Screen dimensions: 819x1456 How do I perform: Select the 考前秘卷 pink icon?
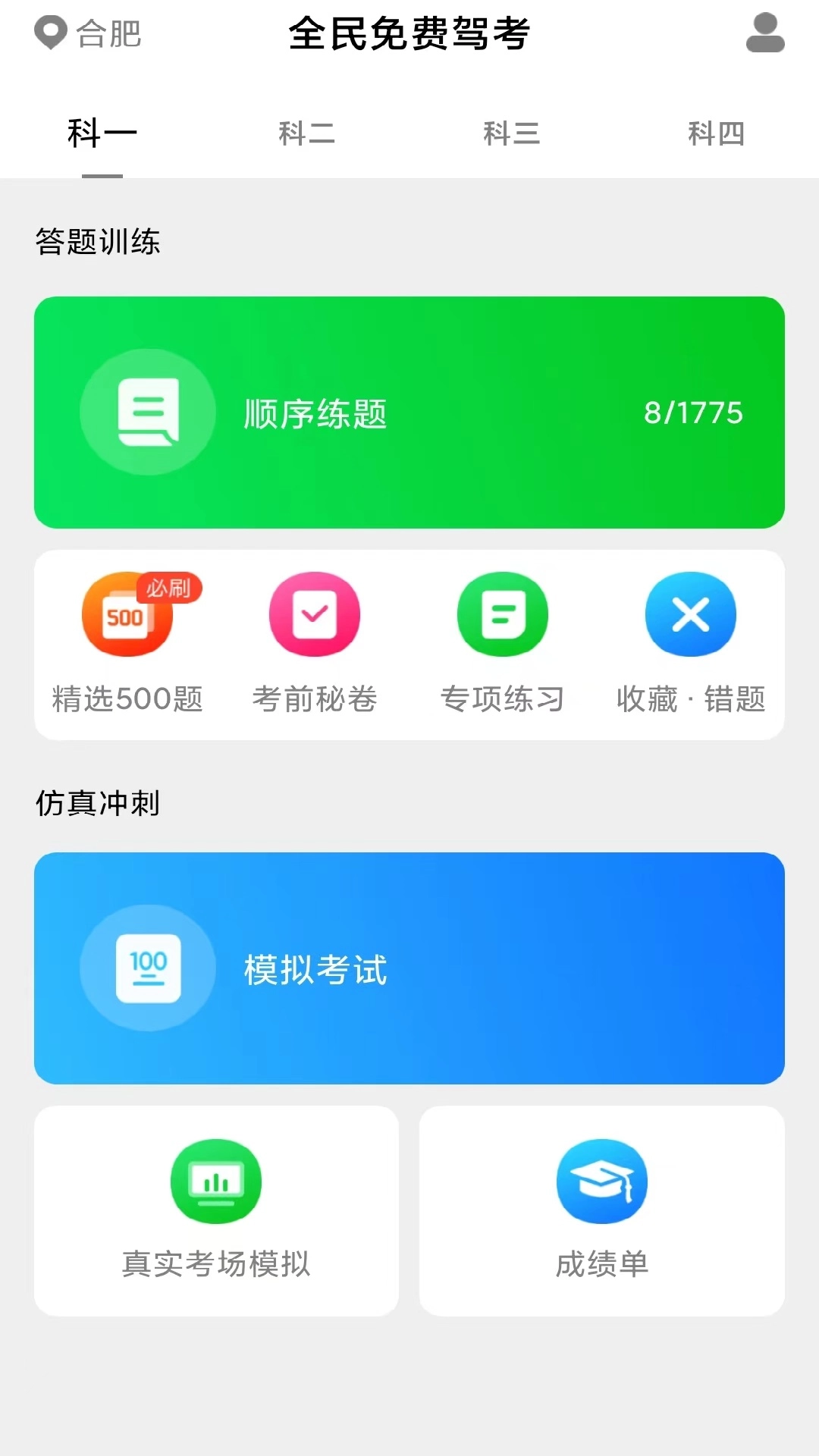click(313, 614)
